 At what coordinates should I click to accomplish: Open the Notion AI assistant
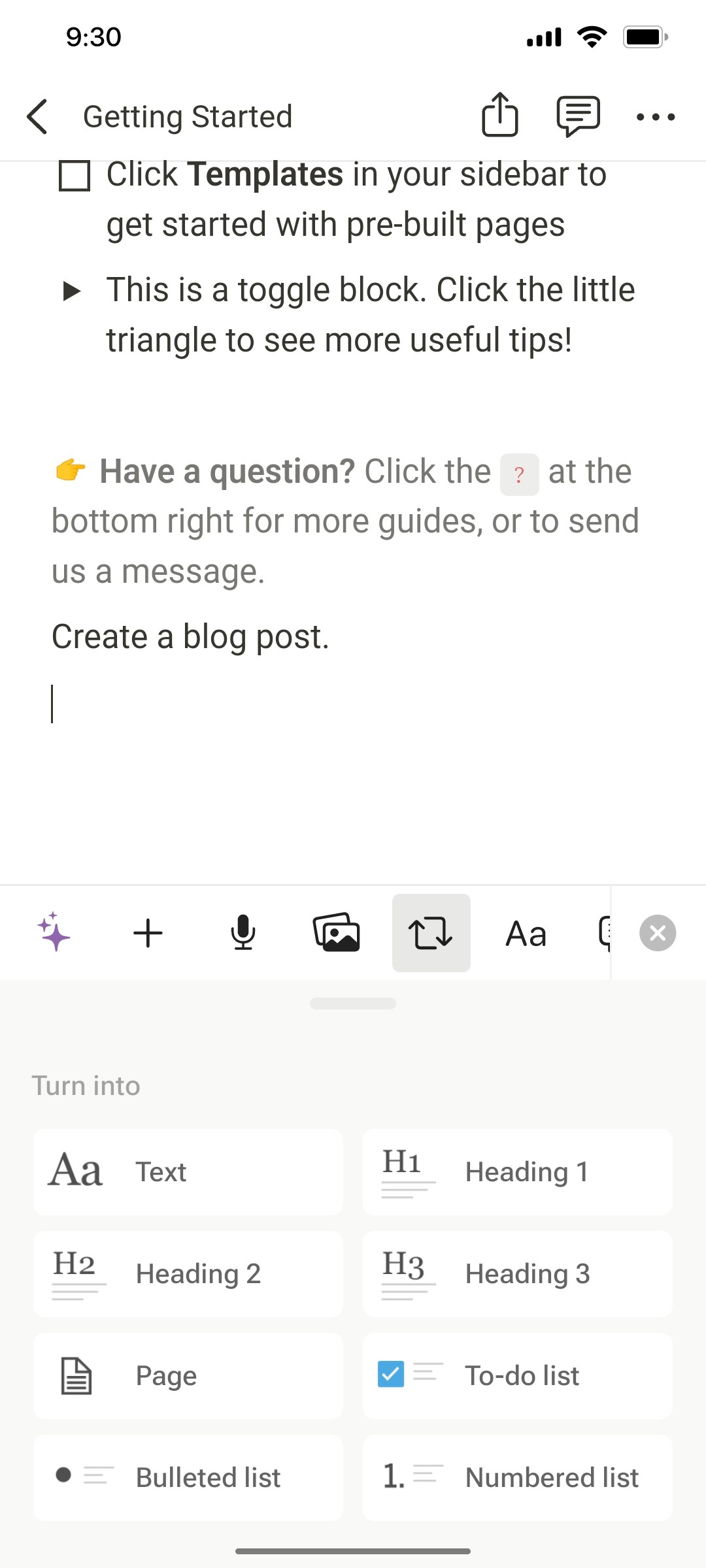tap(55, 932)
